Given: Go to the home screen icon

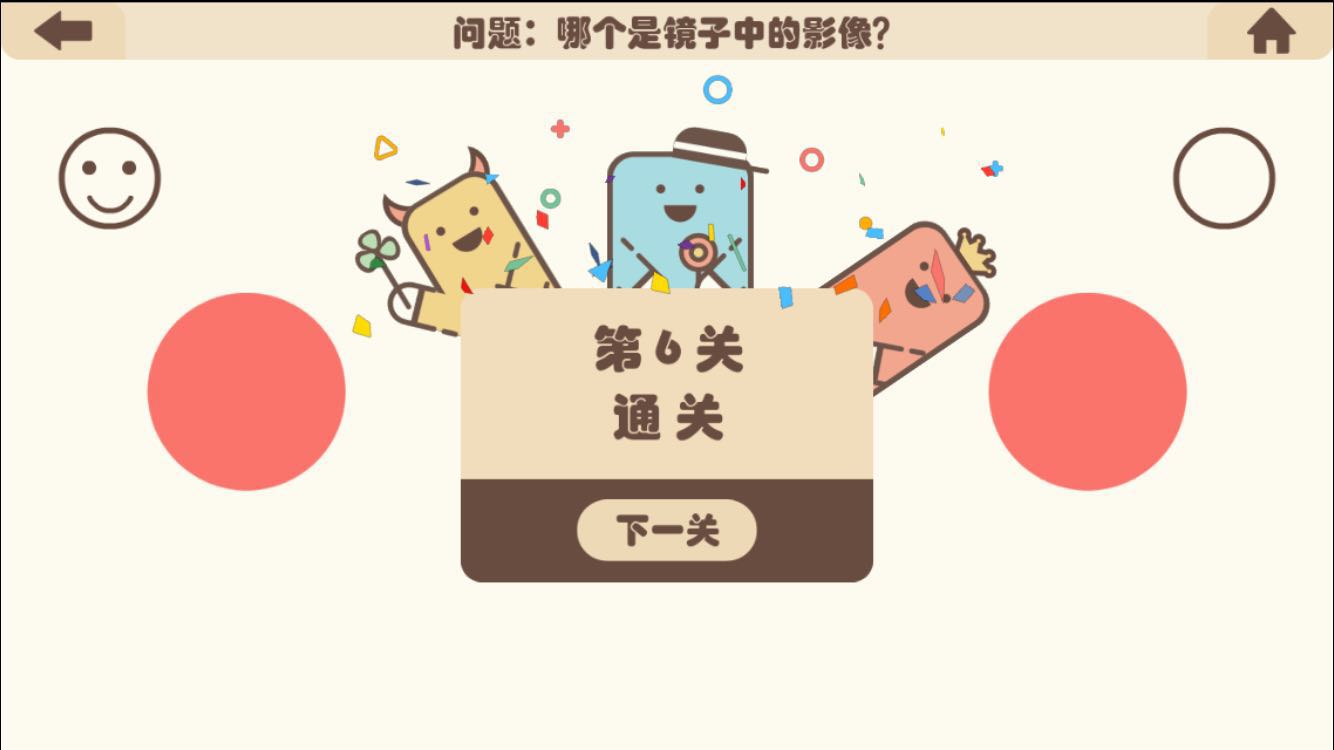Looking at the screenshot, I should pyautogui.click(x=1271, y=32).
